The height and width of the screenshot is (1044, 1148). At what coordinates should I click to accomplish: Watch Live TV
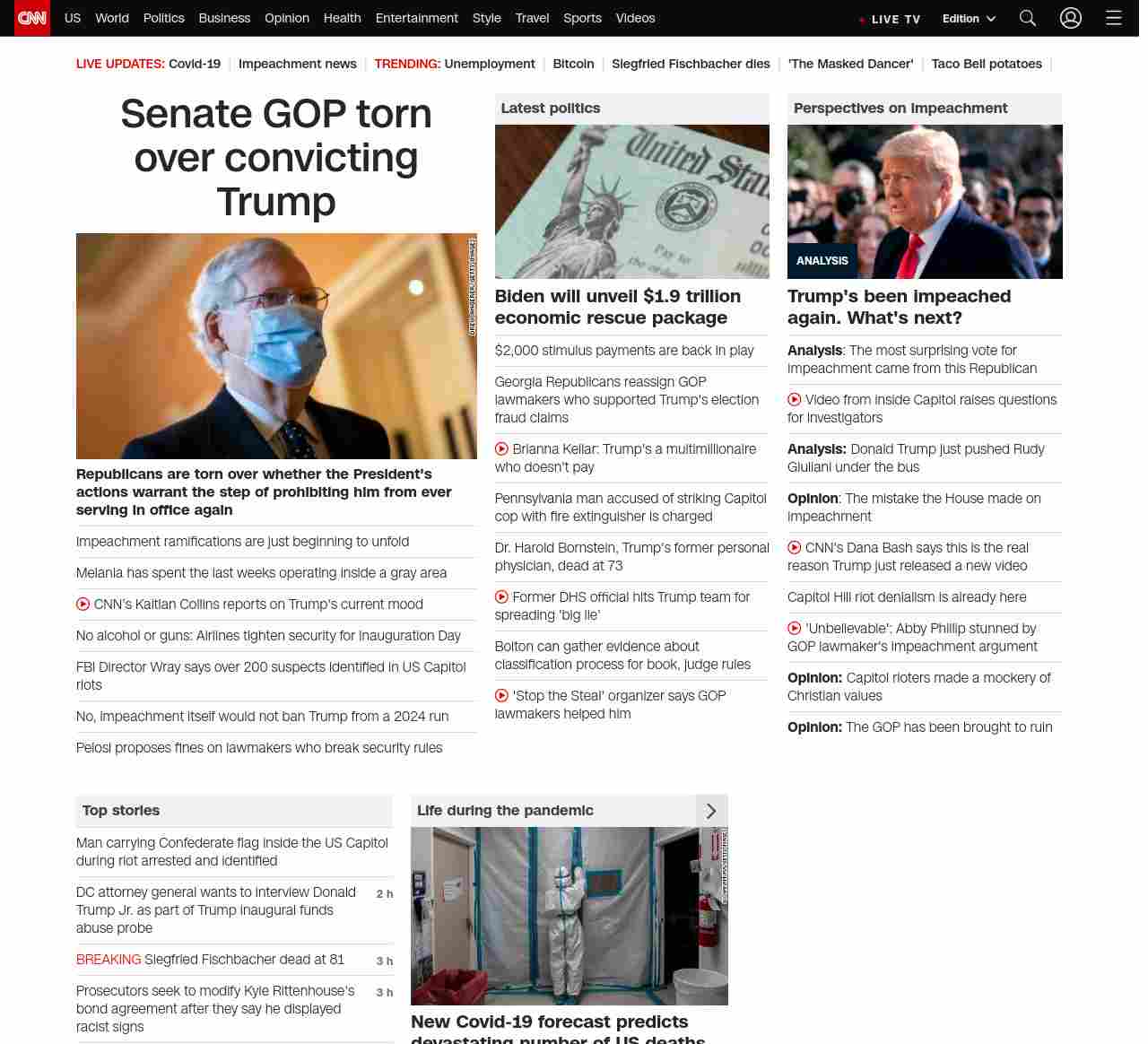click(x=891, y=19)
